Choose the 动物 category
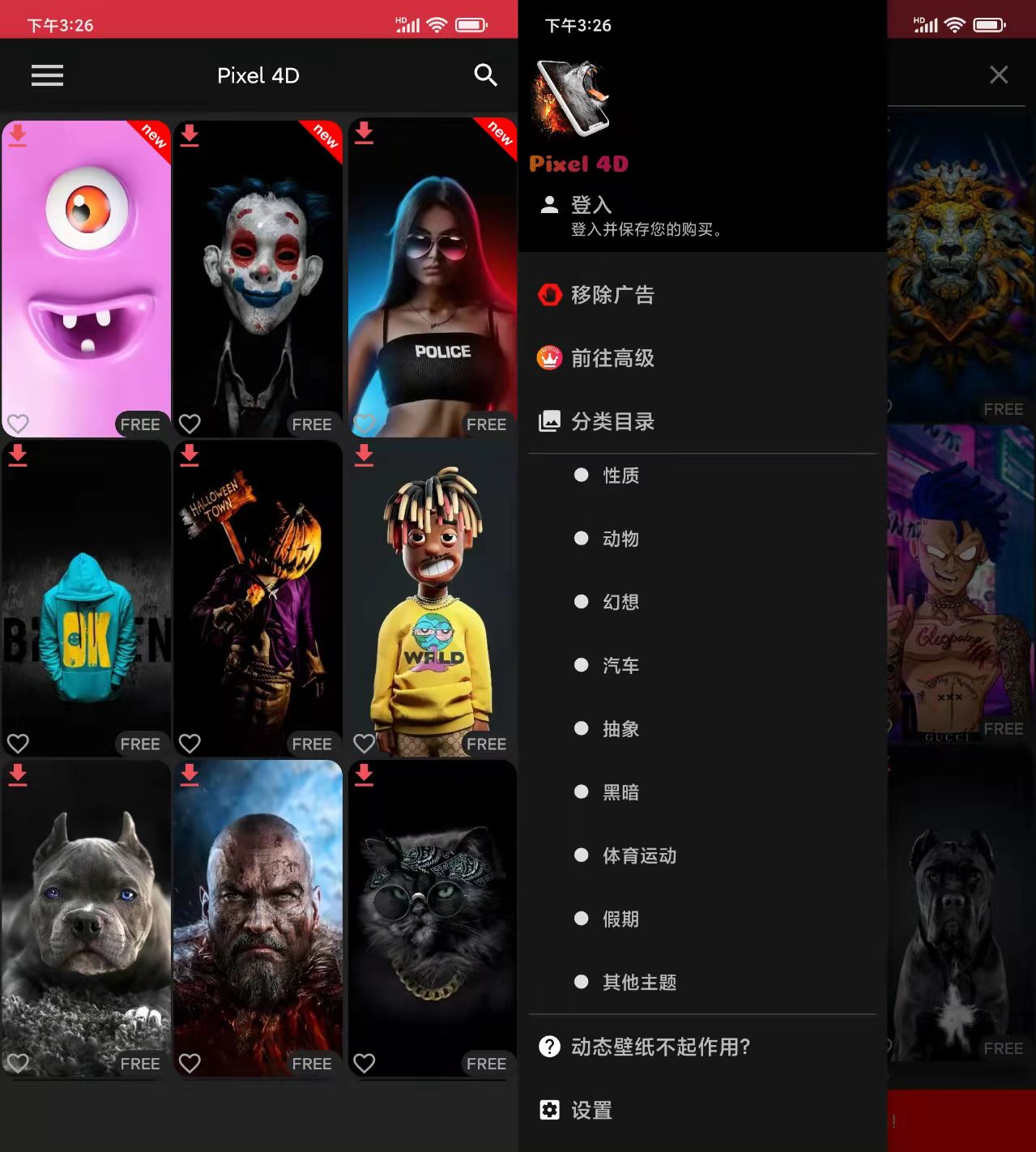Viewport: 1036px width, 1152px height. 620,539
